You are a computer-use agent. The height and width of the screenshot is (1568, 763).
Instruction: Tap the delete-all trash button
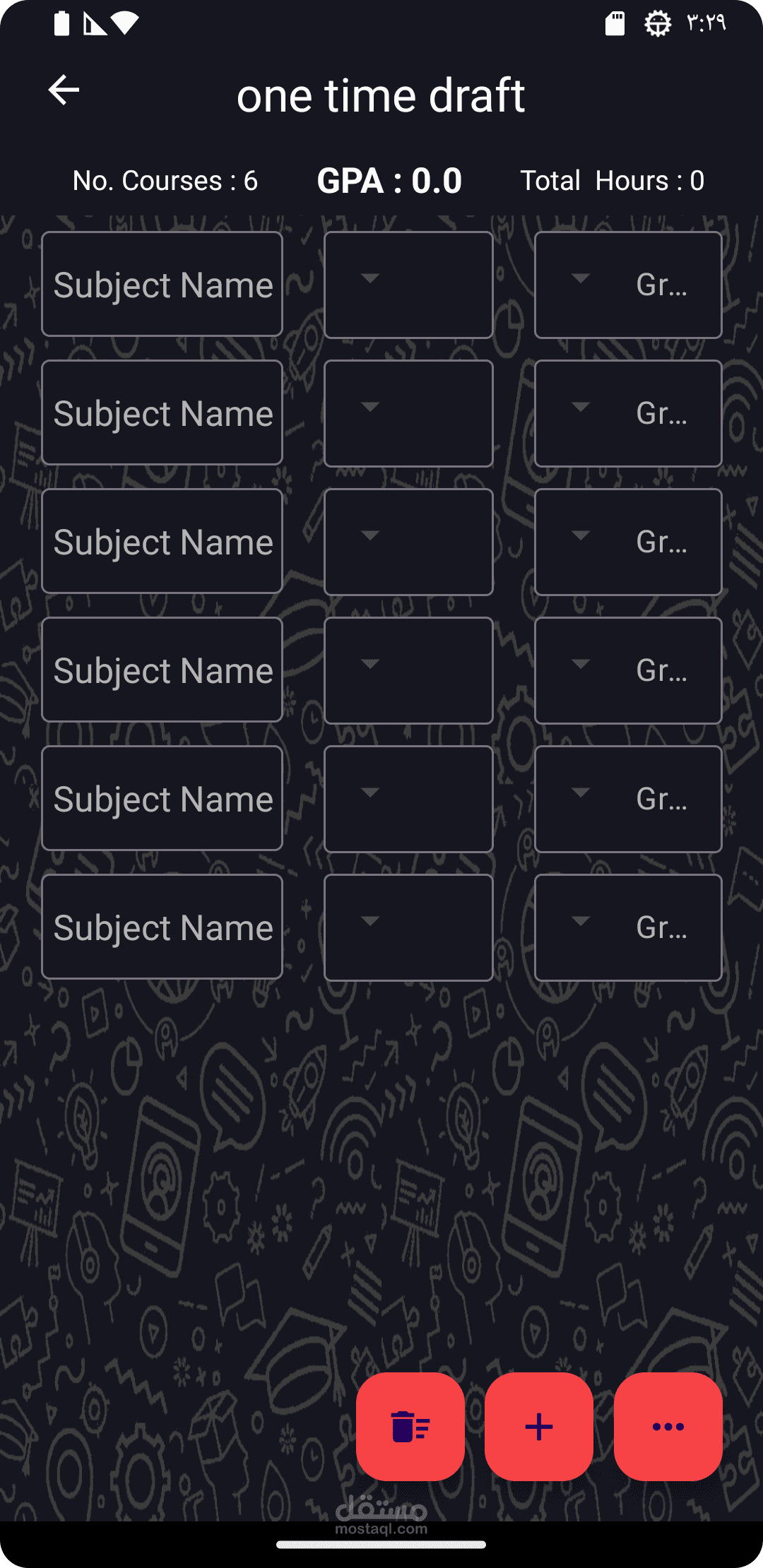coord(410,1427)
